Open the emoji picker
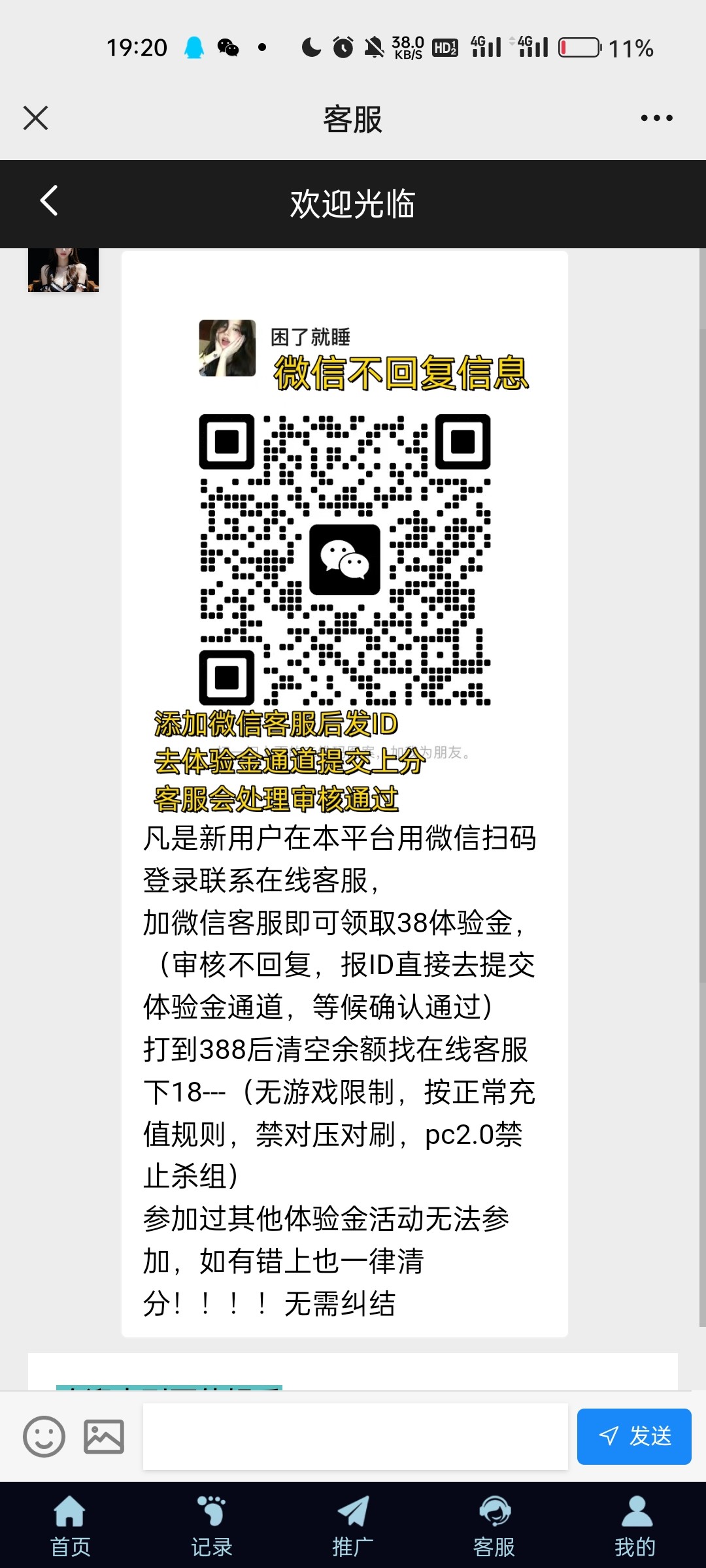Viewport: 706px width, 1568px height. (44, 1437)
